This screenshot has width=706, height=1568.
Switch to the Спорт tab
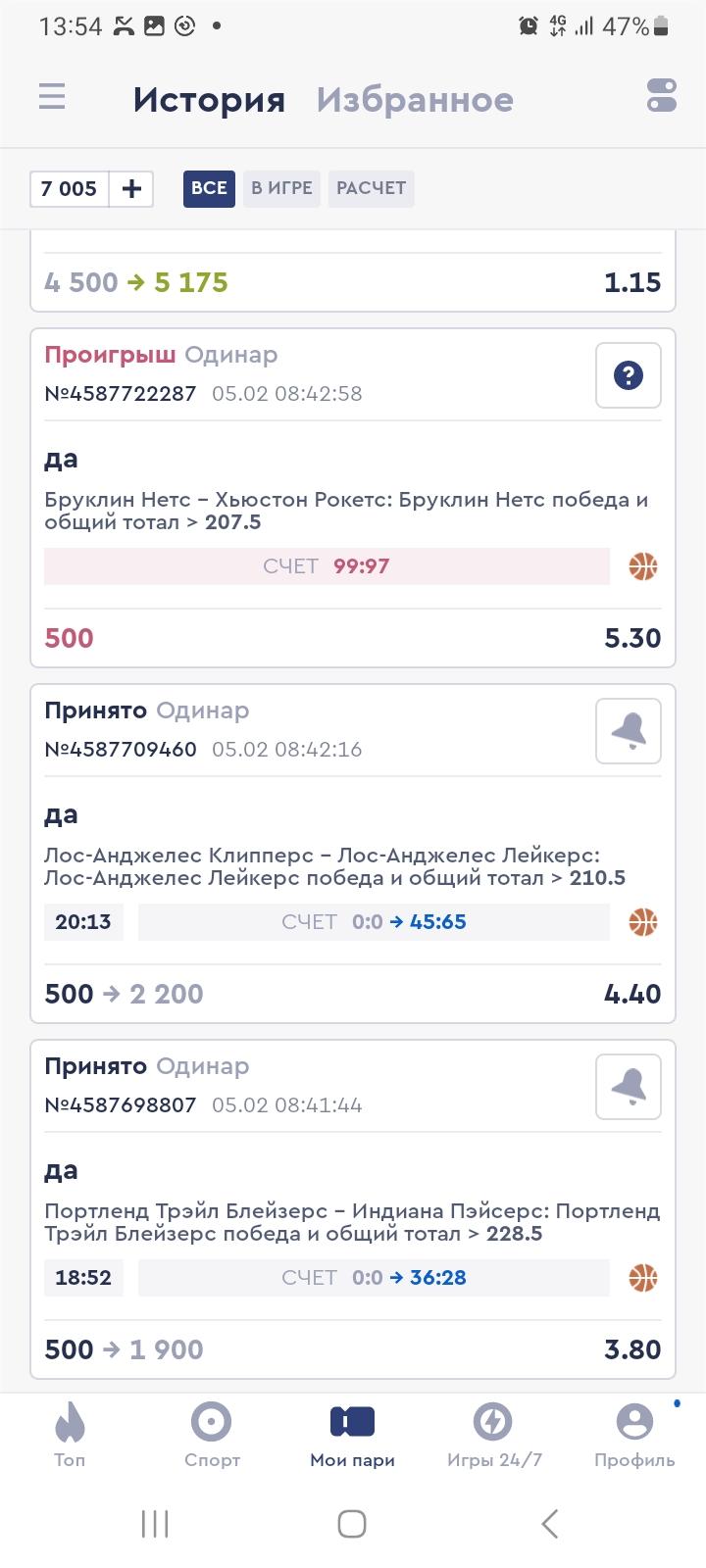[x=212, y=1435]
